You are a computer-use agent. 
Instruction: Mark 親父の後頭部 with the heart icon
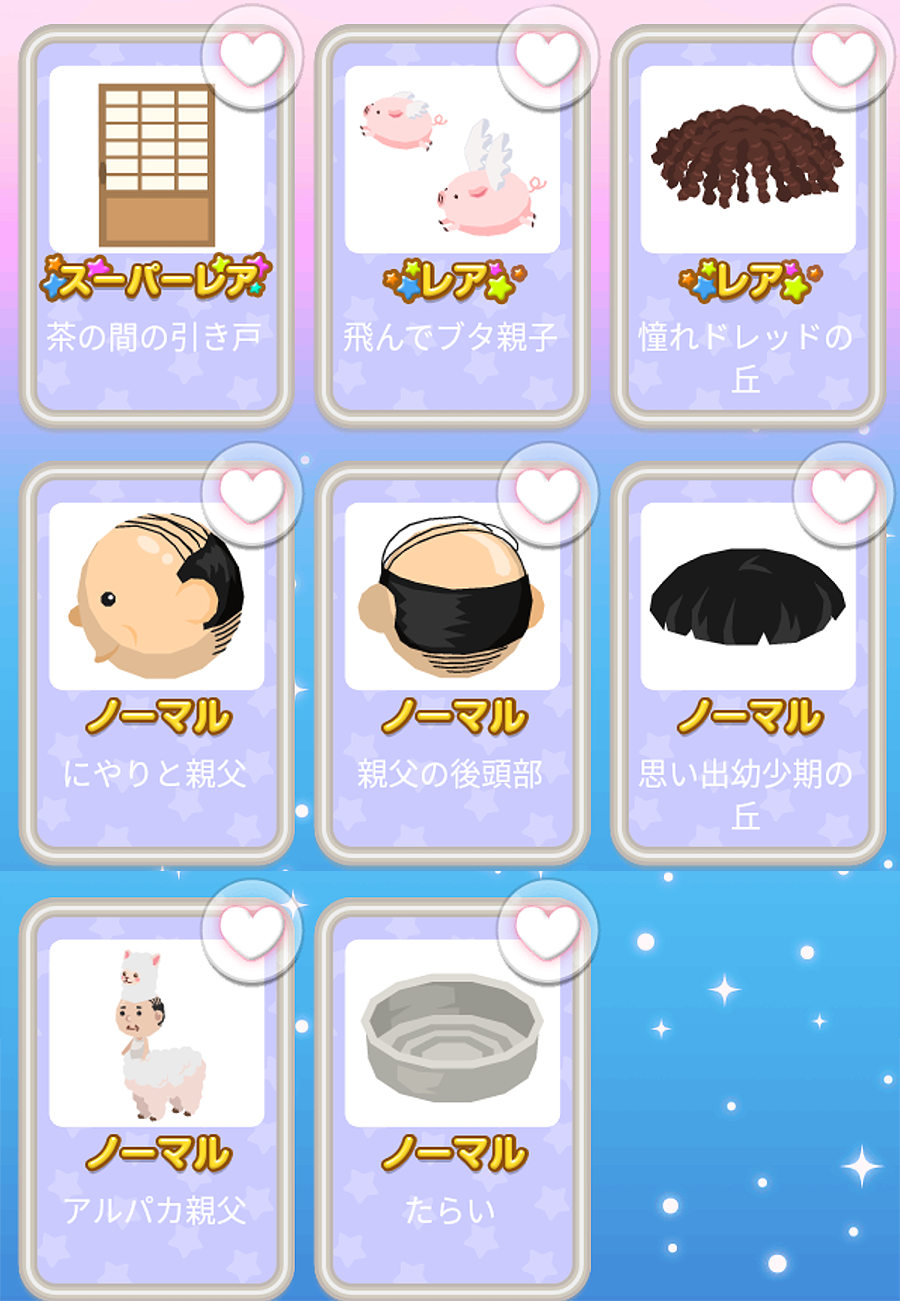pyautogui.click(x=547, y=494)
